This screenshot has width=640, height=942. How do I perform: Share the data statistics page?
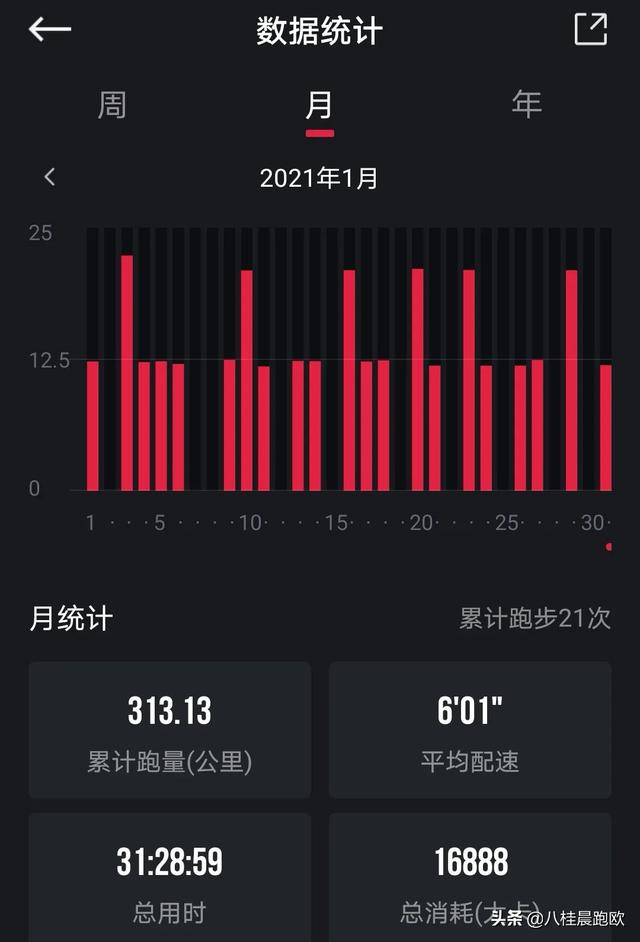coord(590,29)
